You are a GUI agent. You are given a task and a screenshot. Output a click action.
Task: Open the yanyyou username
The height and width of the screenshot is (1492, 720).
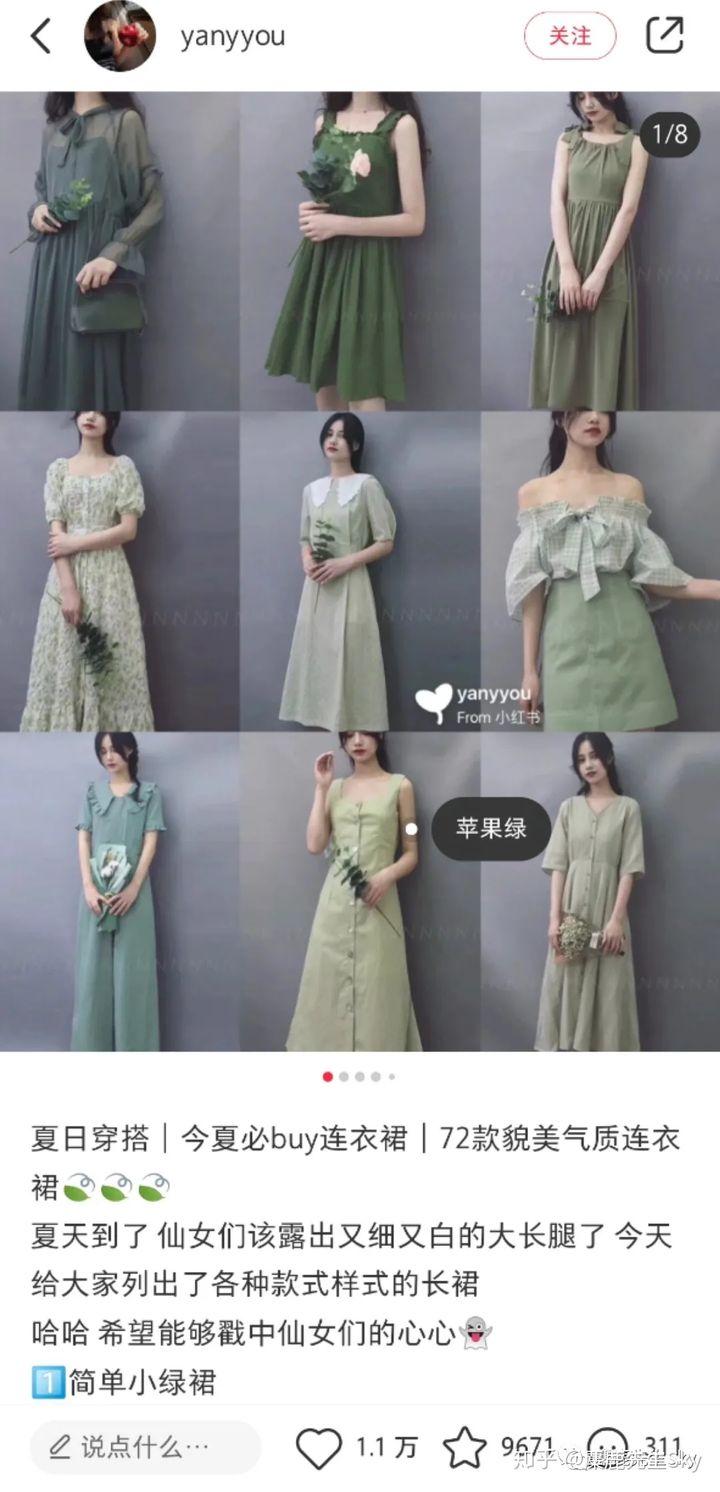232,36
